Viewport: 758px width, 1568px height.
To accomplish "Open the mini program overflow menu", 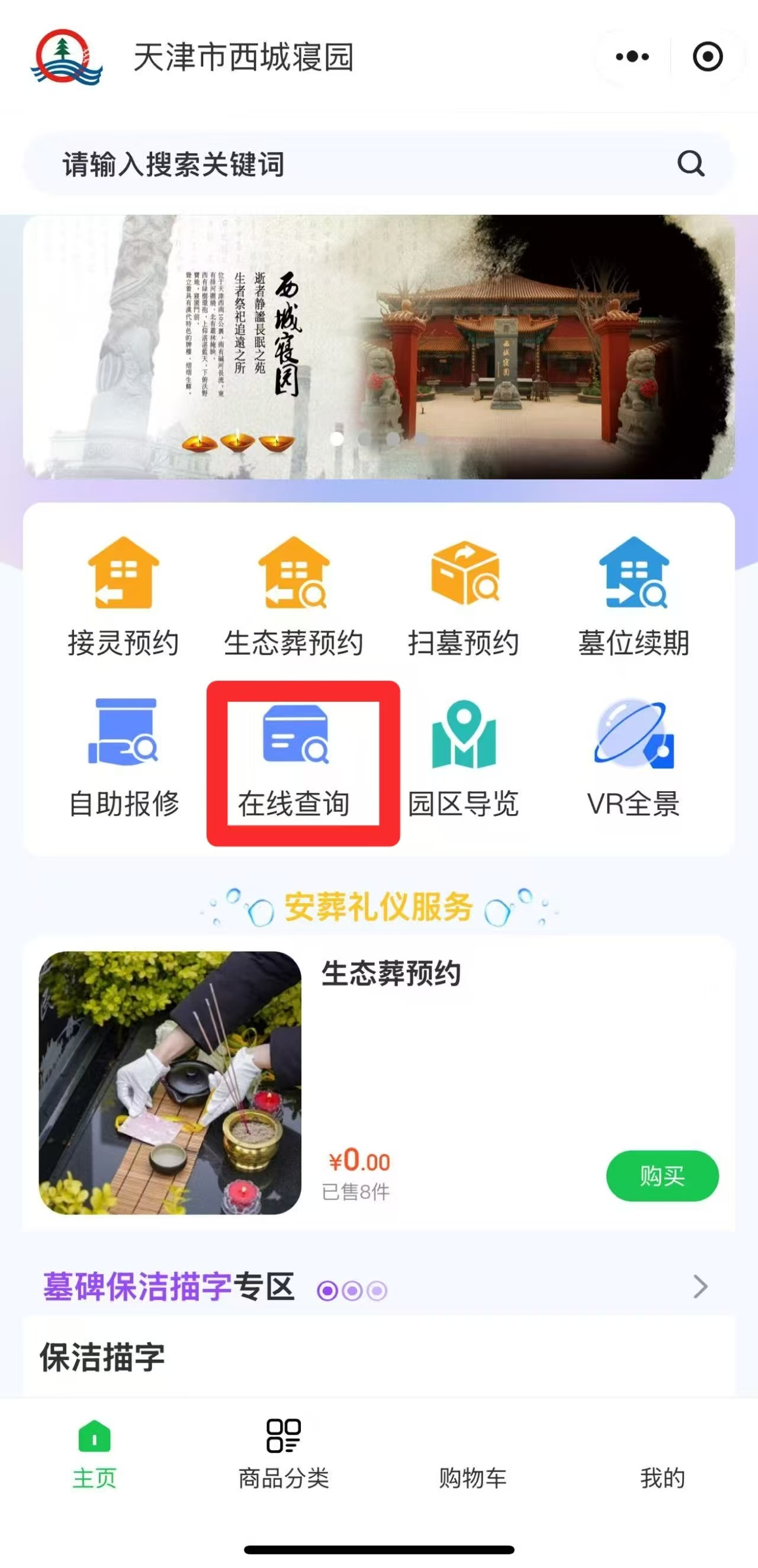I will pyautogui.click(x=632, y=57).
